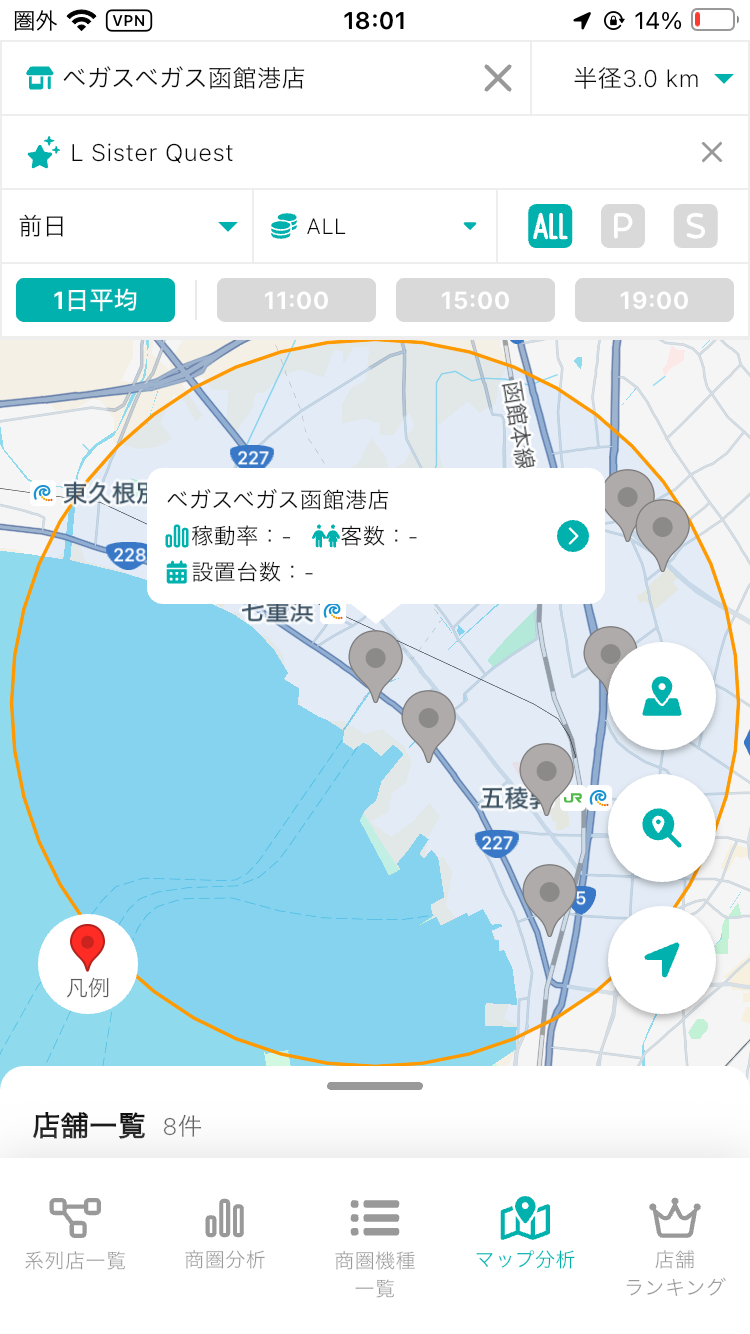750x1334 pixels.
Task: Open the ALL coin rate dropdown
Action: [375, 227]
